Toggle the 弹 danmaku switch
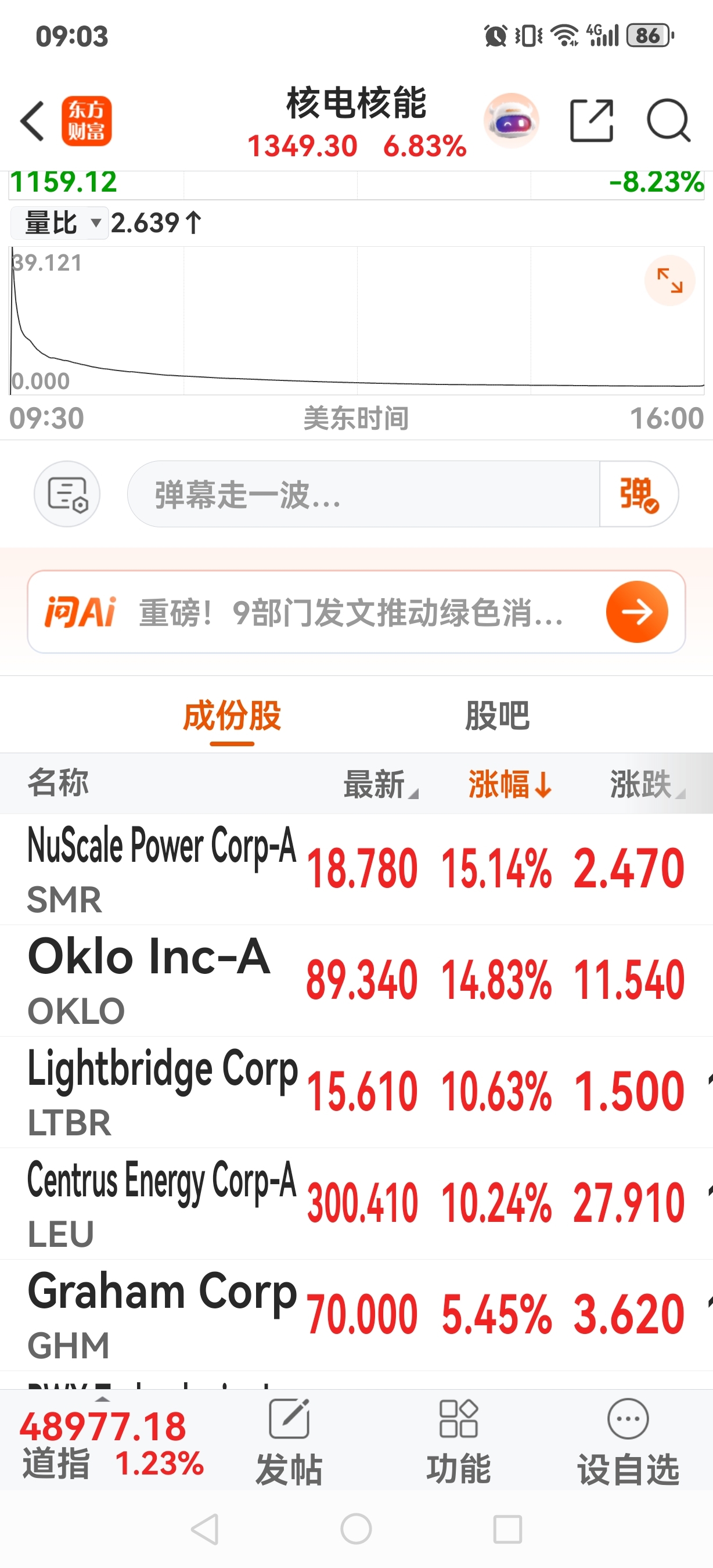The image size is (713, 1568). [x=638, y=494]
